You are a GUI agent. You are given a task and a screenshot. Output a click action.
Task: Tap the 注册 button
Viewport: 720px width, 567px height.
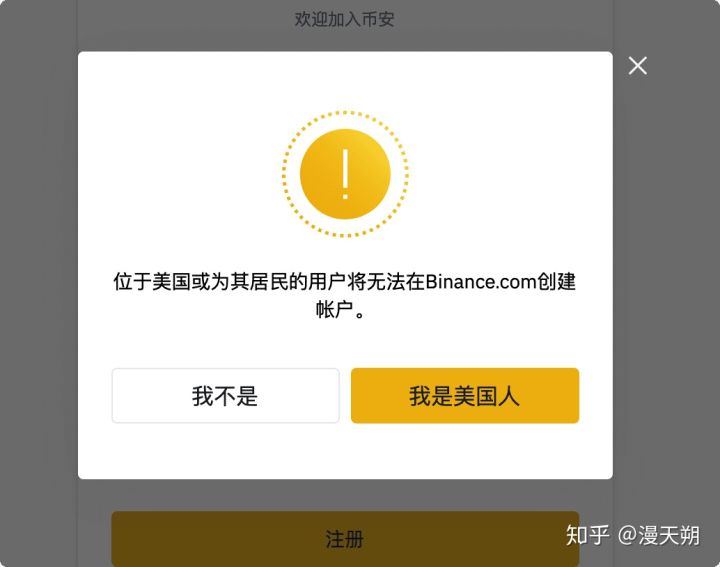(344, 539)
